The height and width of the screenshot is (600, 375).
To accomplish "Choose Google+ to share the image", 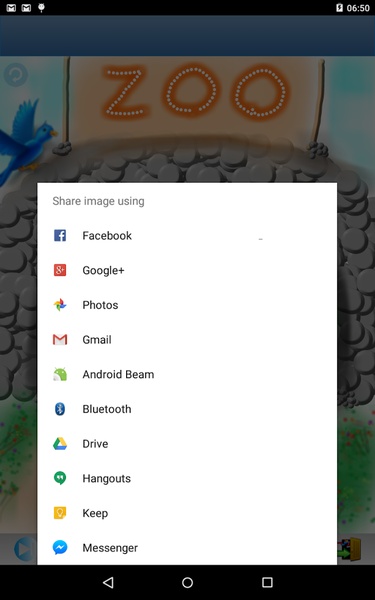I will pyautogui.click(x=187, y=271).
